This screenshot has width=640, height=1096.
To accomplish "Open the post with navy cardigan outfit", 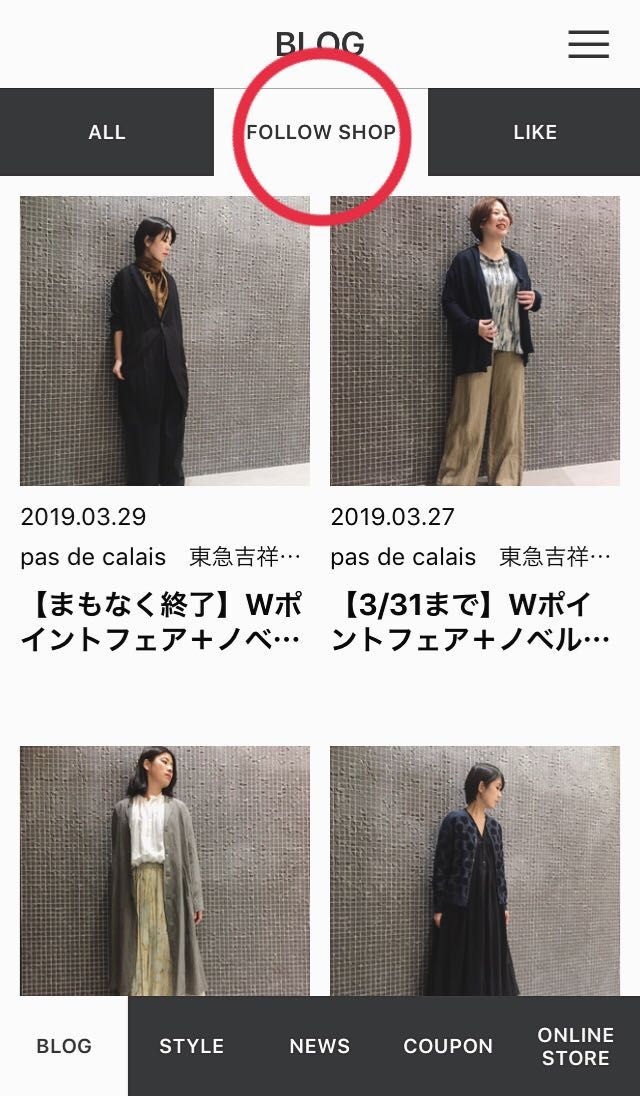I will pyautogui.click(x=475, y=870).
